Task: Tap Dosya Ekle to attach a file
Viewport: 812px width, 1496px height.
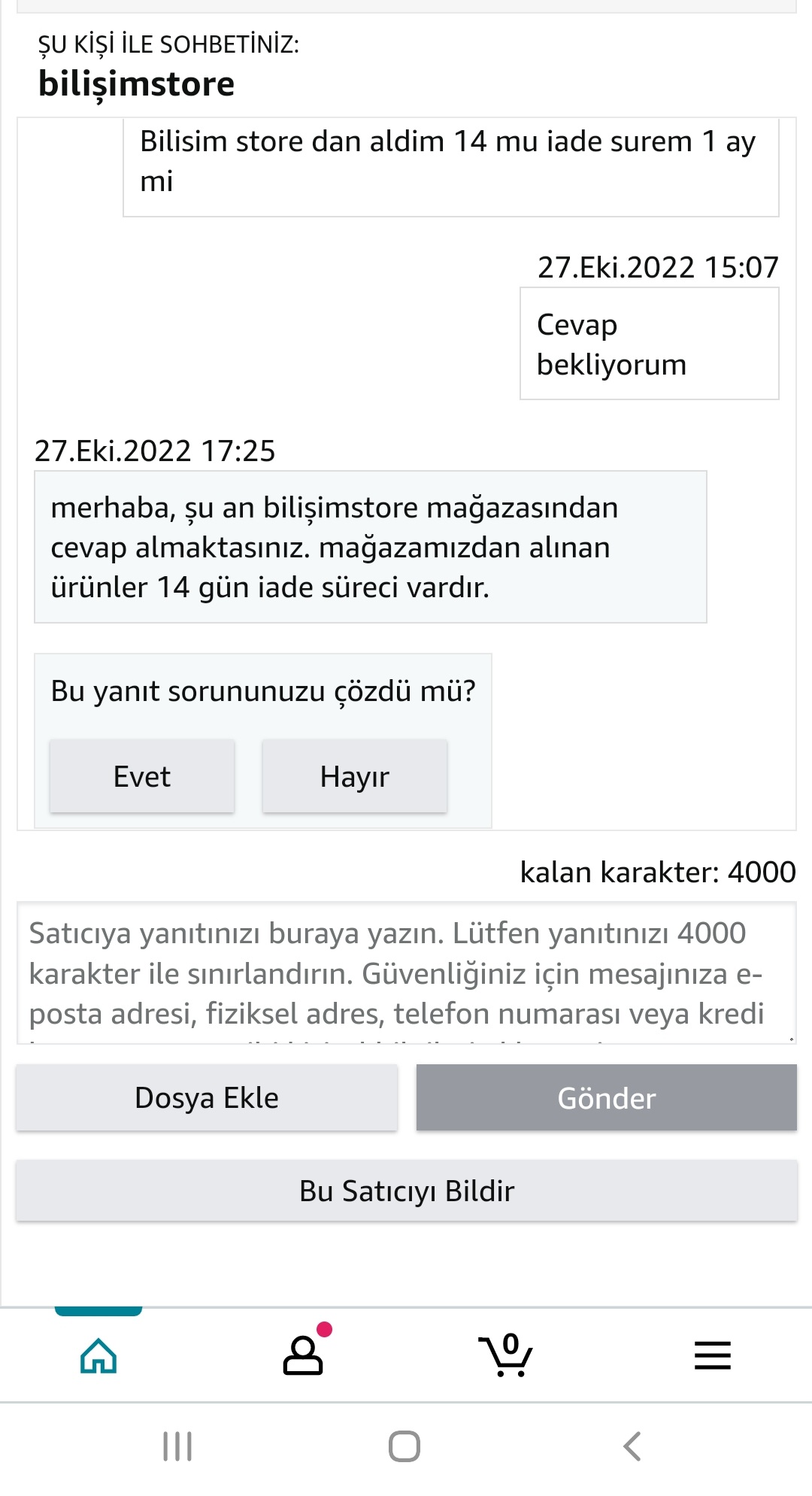Action: coord(207,1097)
